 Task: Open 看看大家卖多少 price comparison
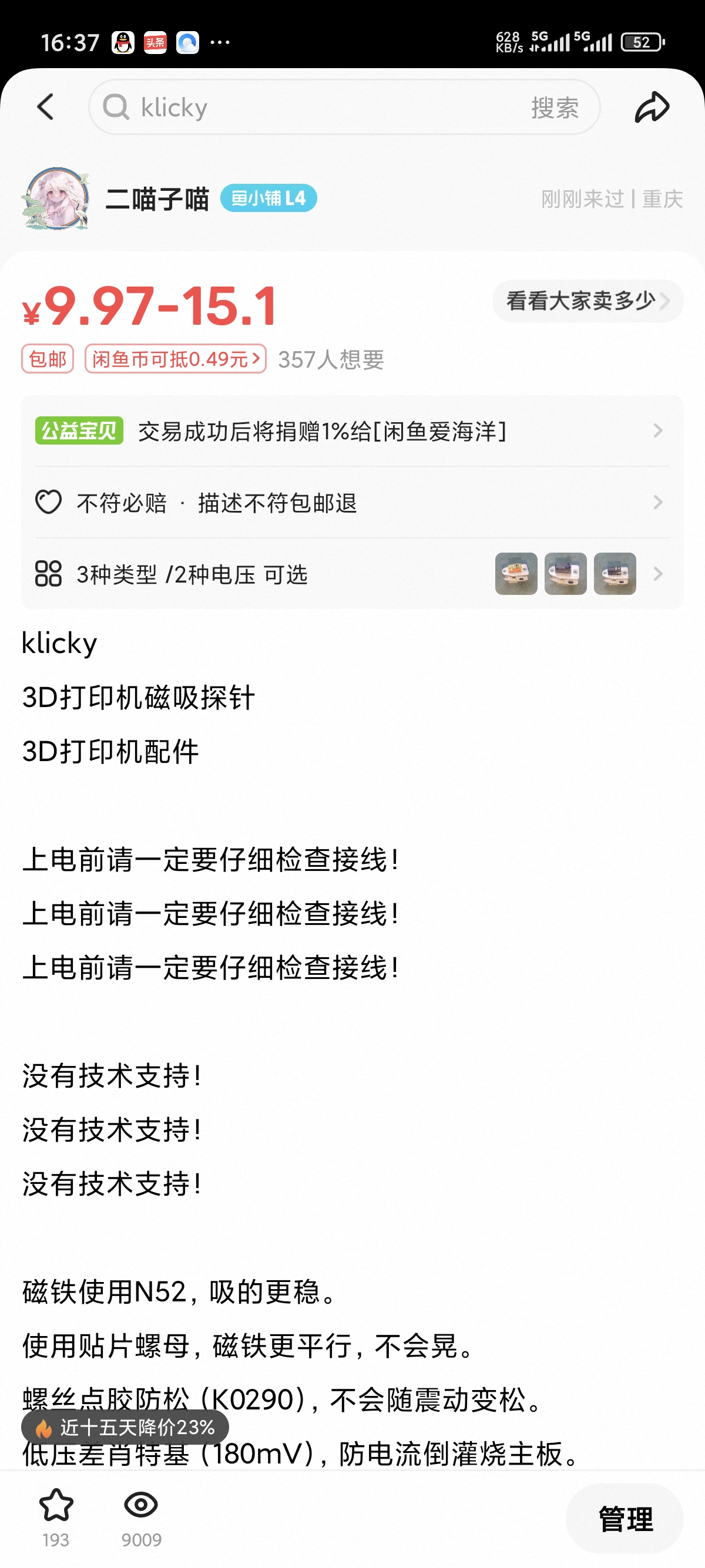(587, 301)
